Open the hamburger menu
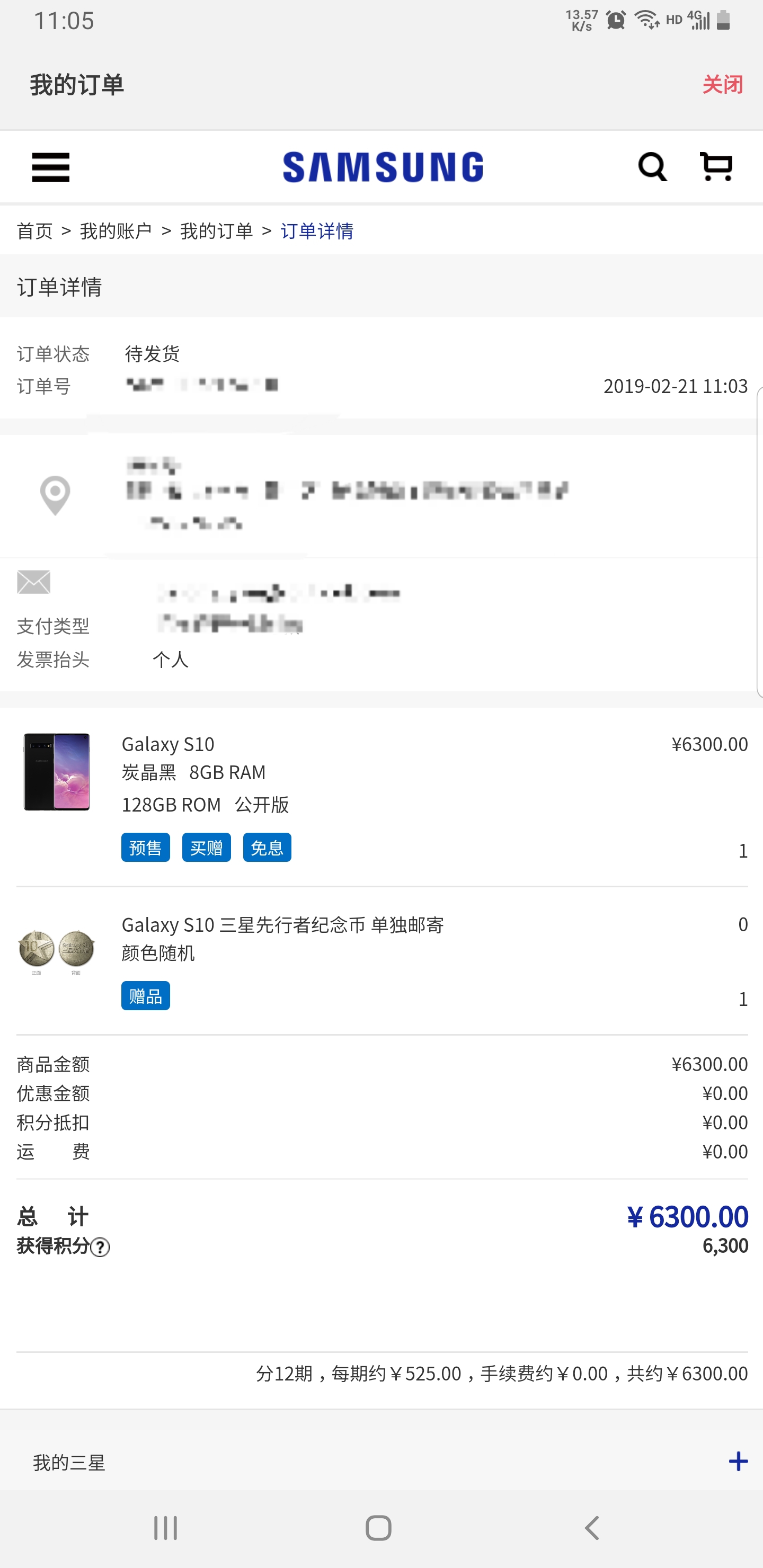 [50, 167]
